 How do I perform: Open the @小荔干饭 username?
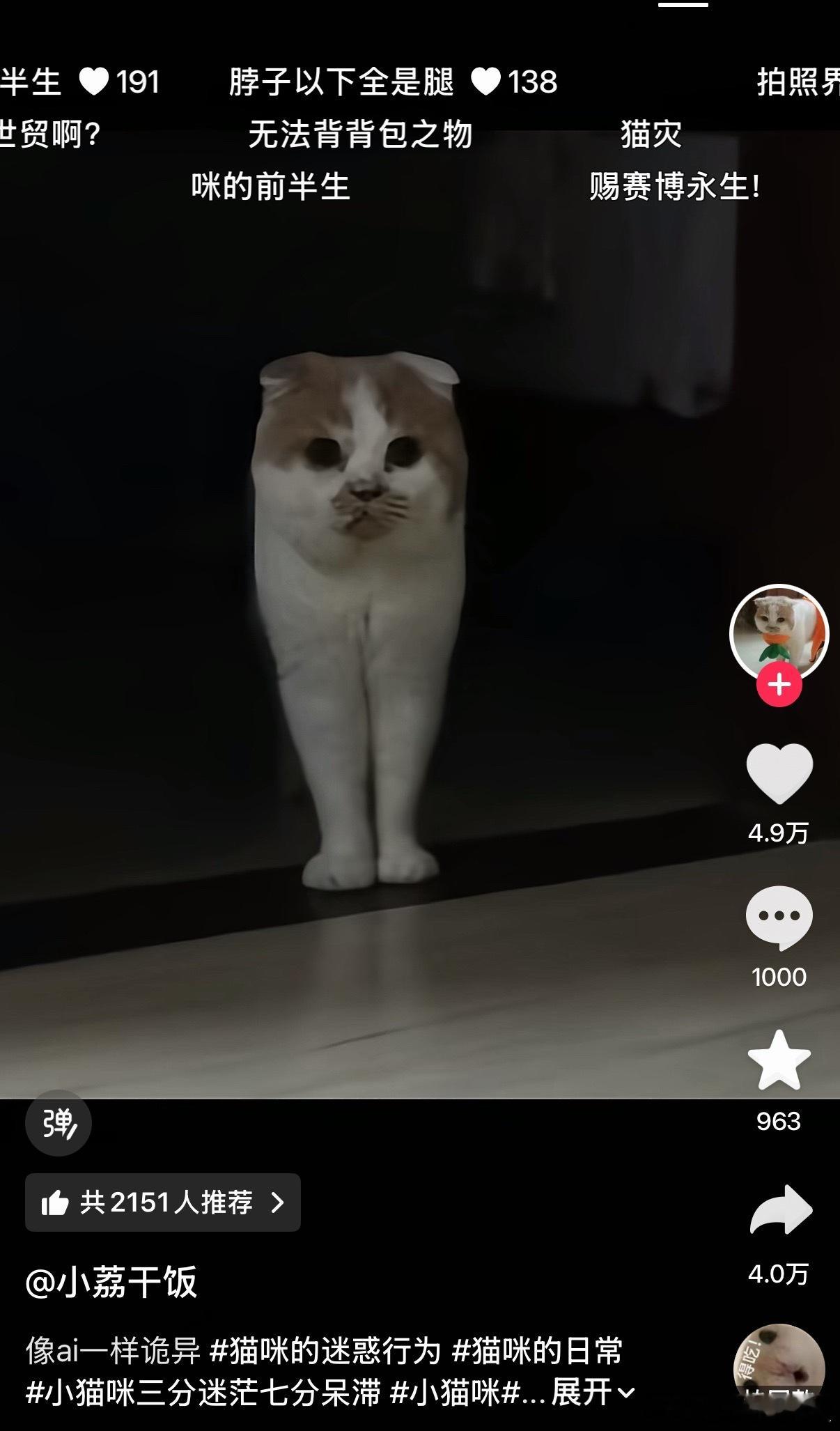[x=111, y=1282]
